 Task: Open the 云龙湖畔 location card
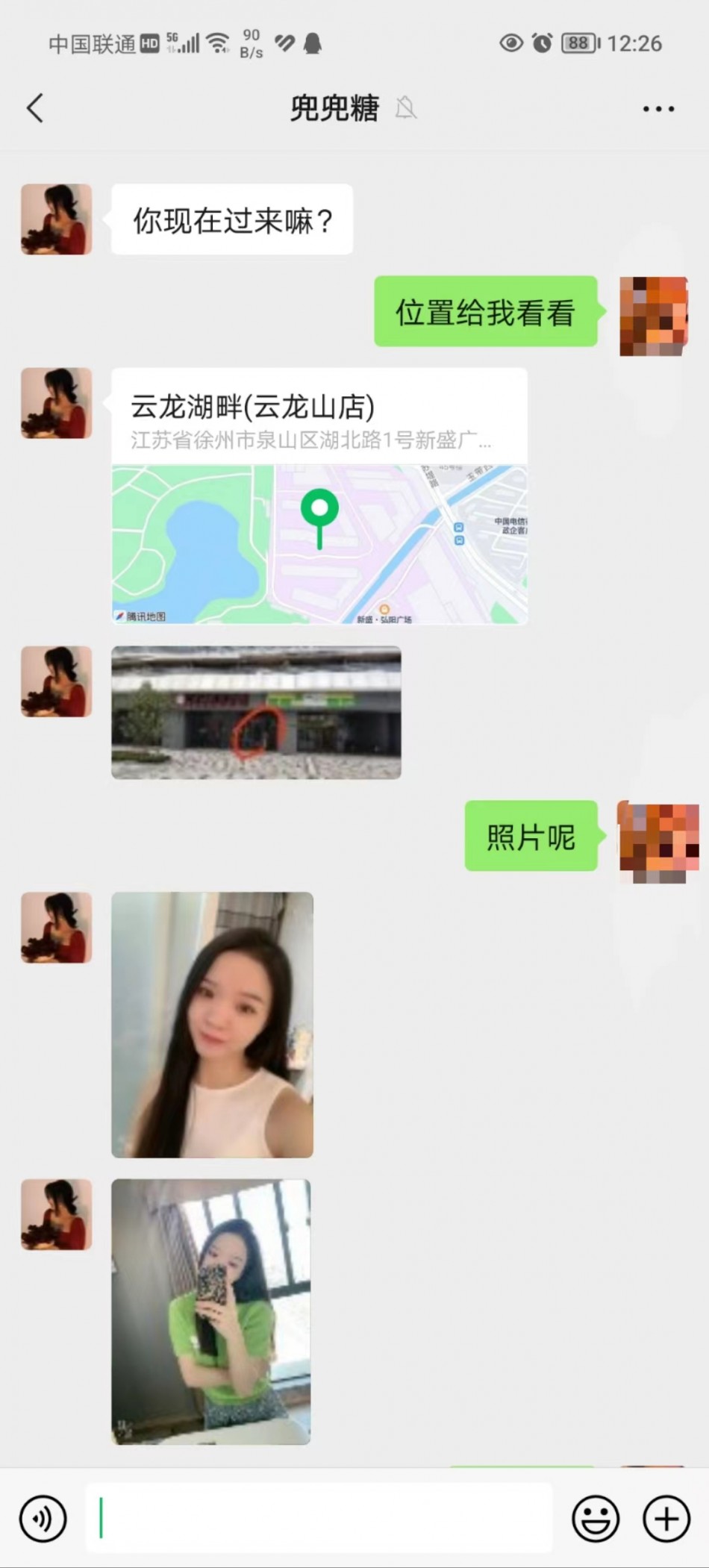[x=319, y=496]
